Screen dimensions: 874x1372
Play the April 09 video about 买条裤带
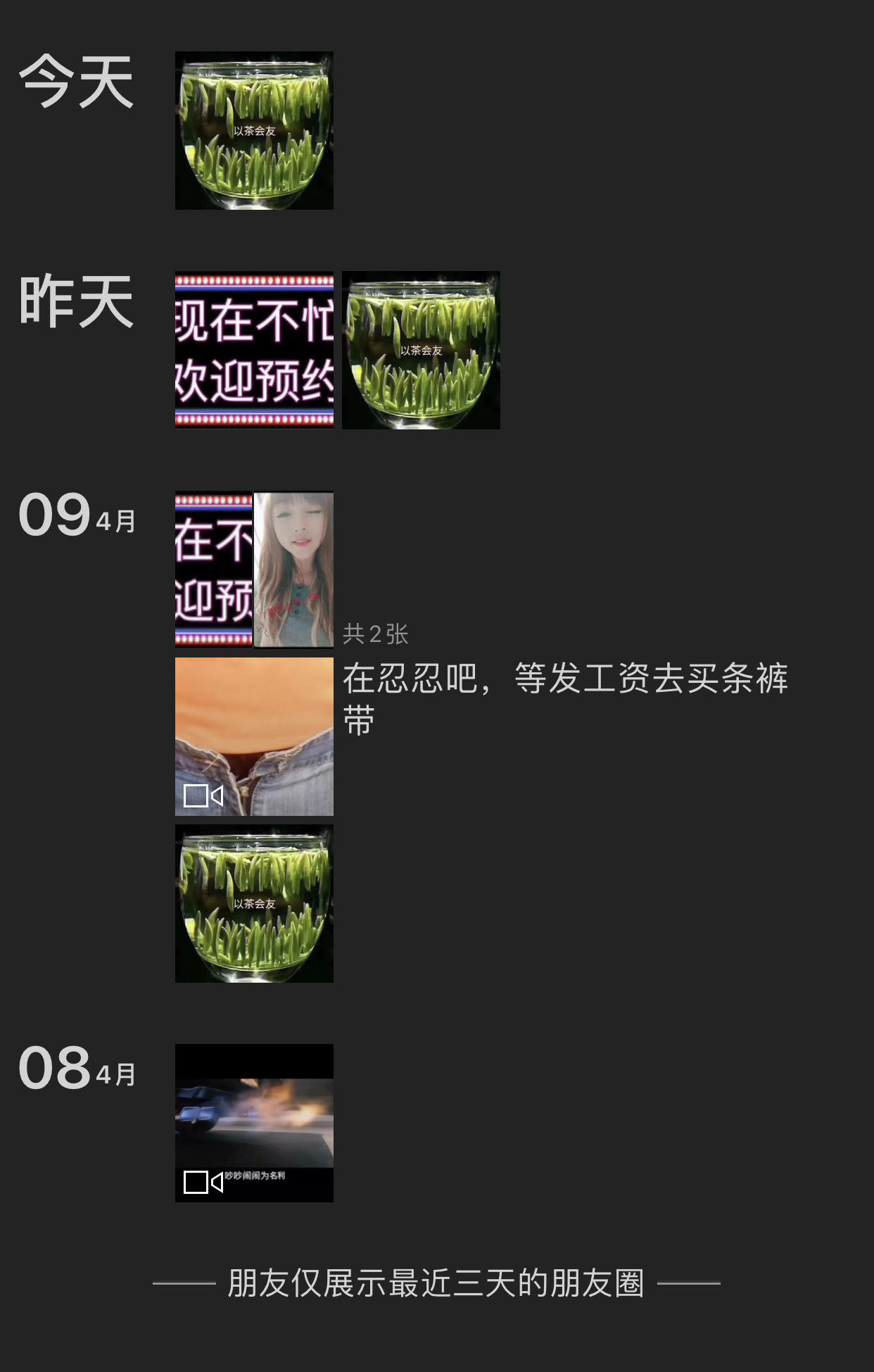coord(254,736)
